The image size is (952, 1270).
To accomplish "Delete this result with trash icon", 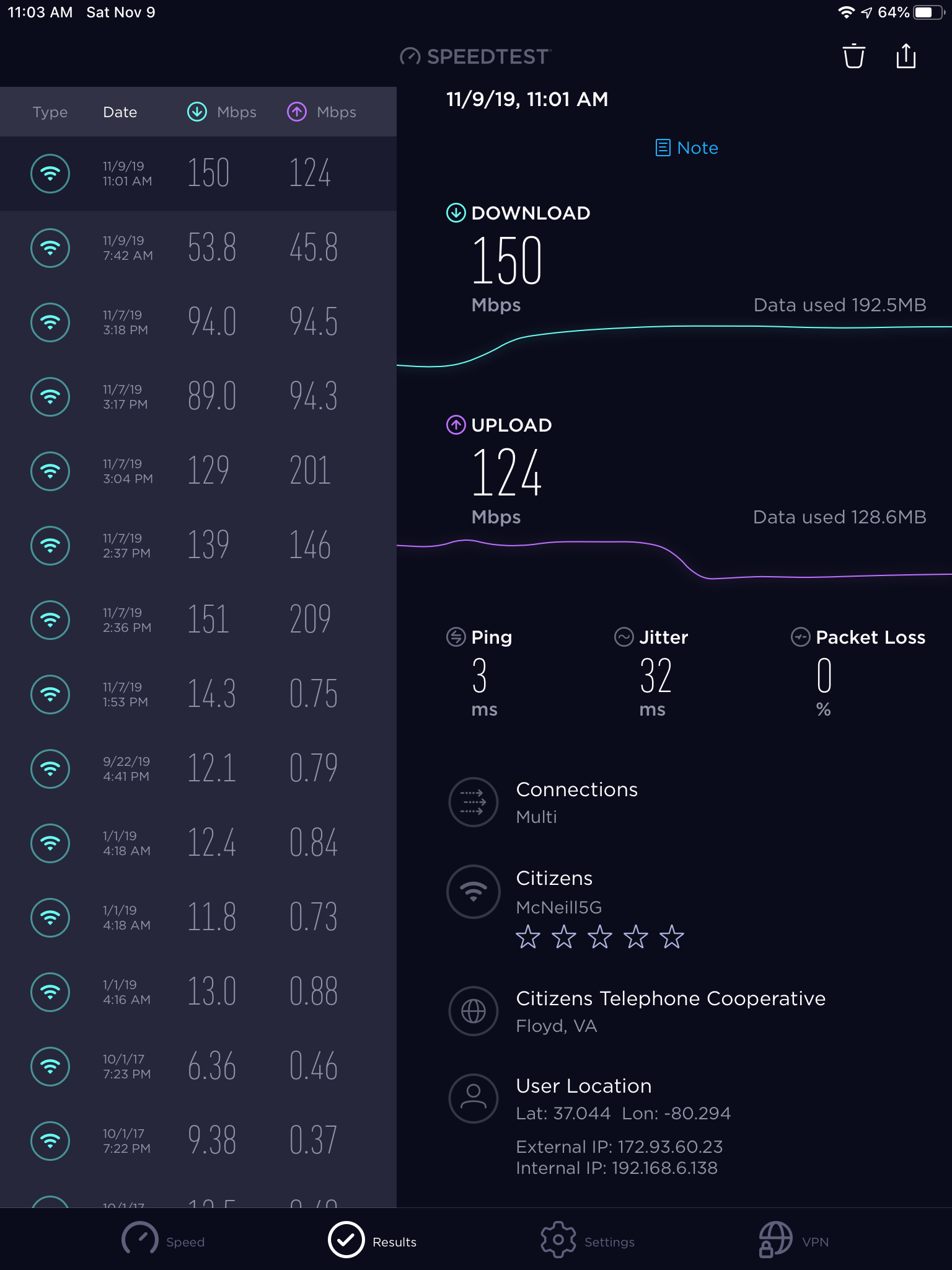I will coord(853,56).
